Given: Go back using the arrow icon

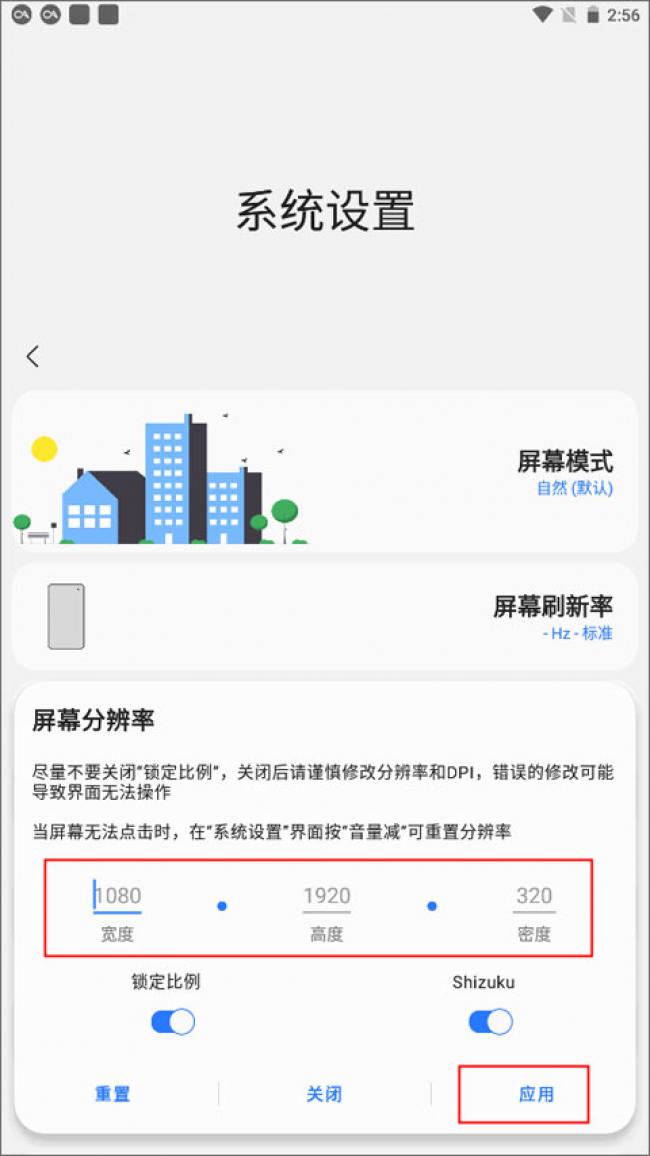Looking at the screenshot, I should pos(33,356).
